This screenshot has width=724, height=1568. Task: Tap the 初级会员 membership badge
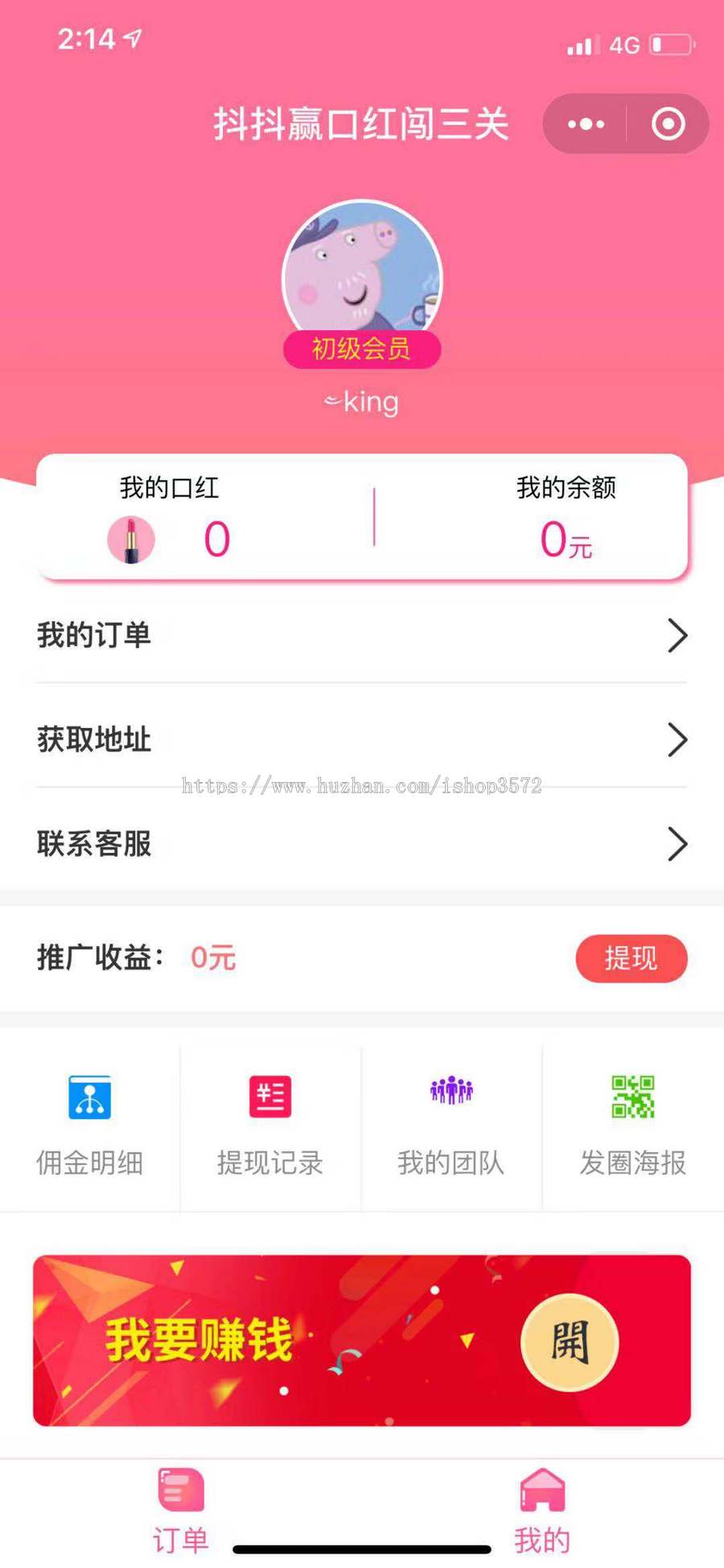361,349
